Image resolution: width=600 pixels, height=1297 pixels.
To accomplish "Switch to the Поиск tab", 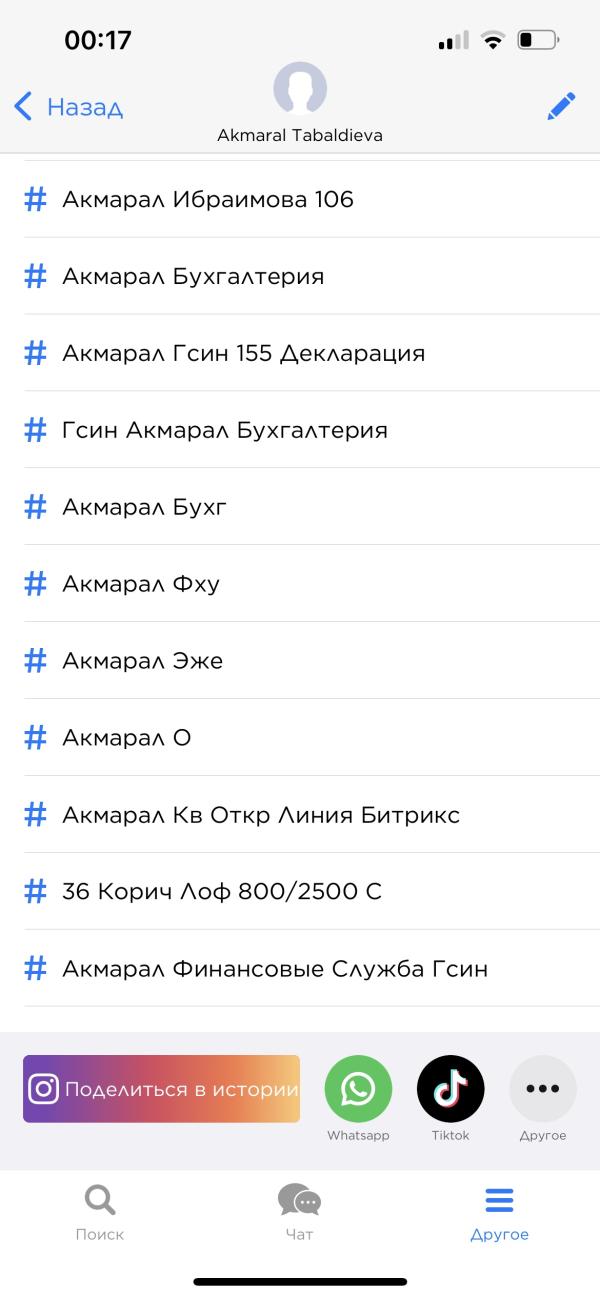I will [100, 1211].
